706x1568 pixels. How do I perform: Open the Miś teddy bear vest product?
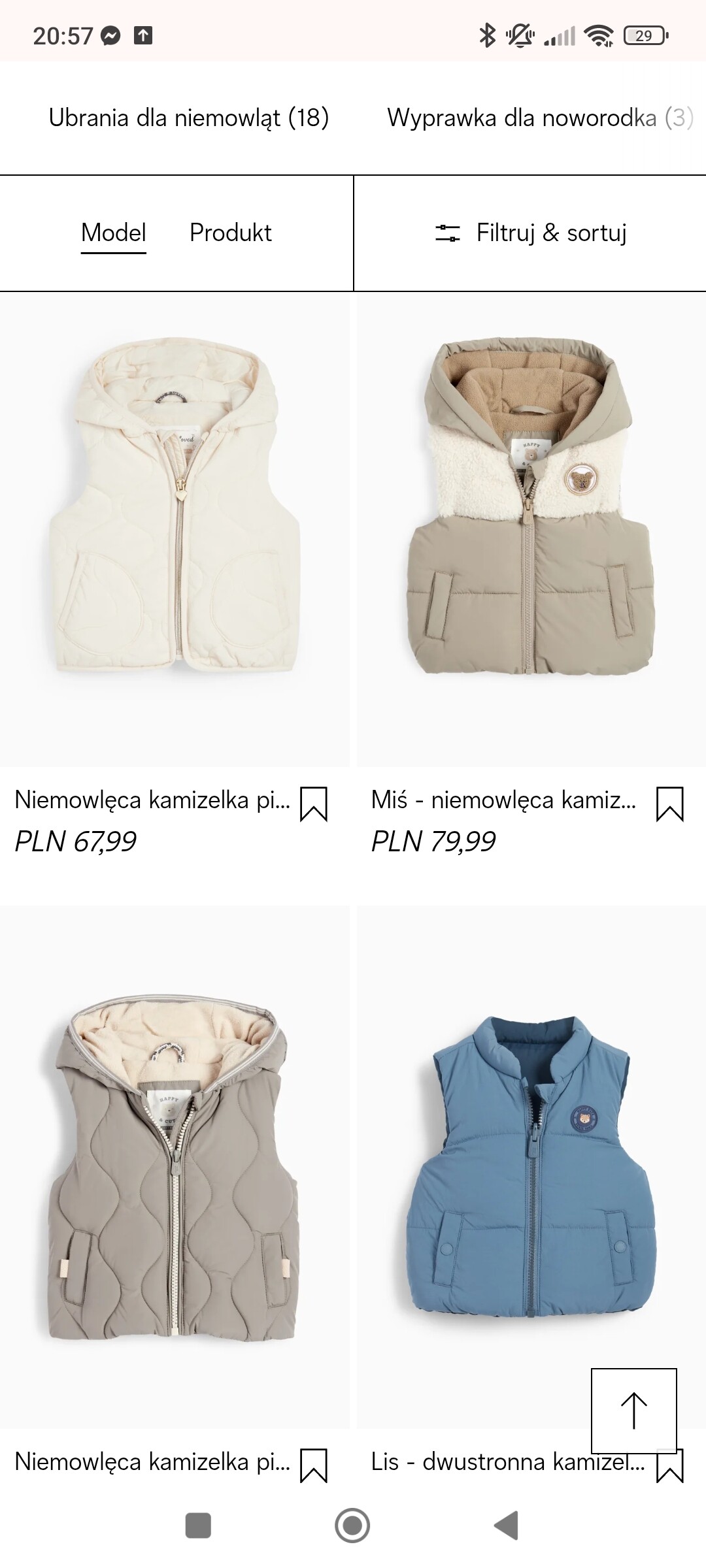[531, 529]
